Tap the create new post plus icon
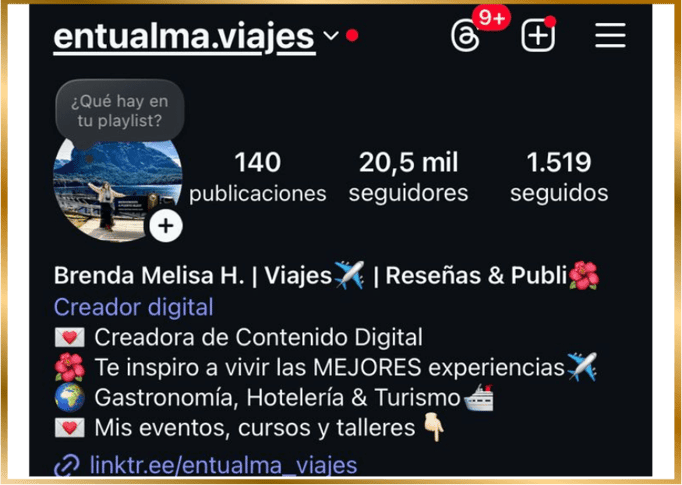Screen dimensions: 682x485 [538, 37]
